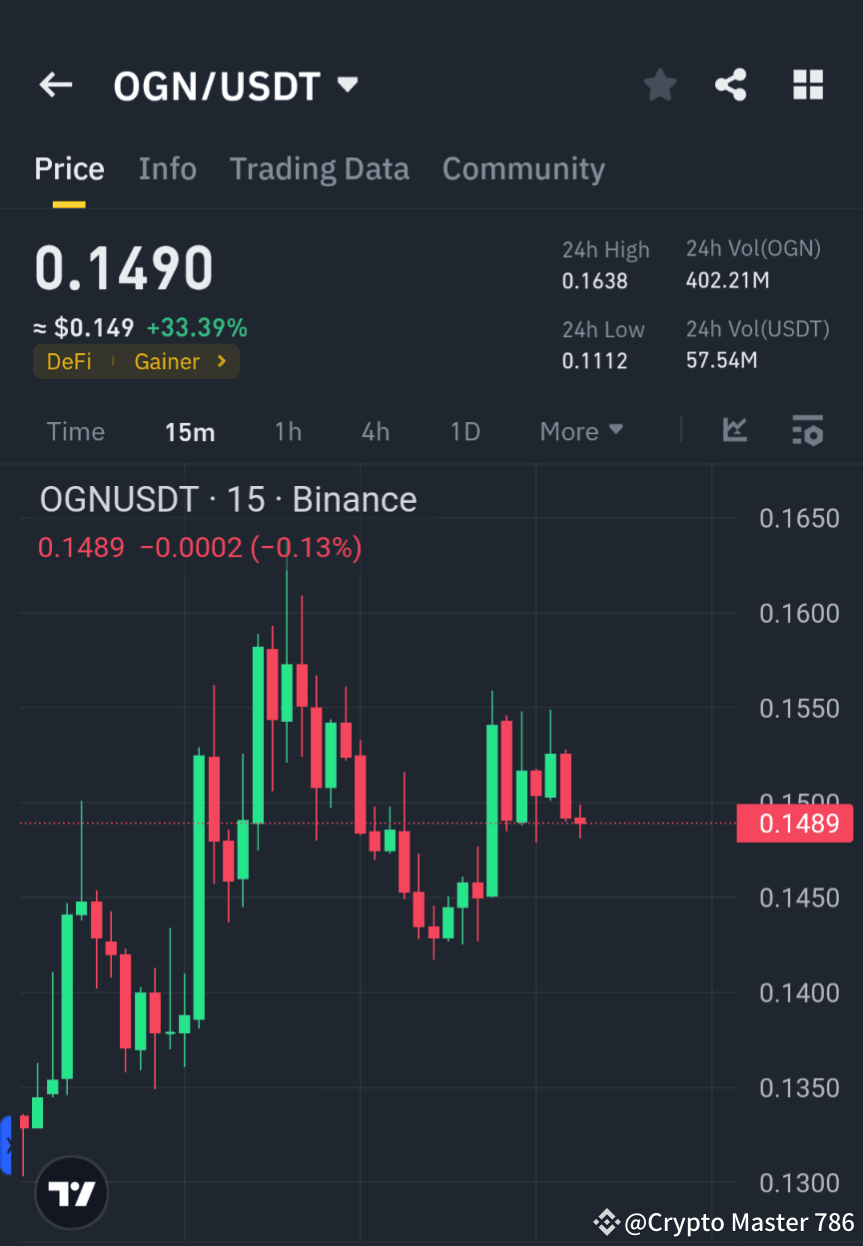The width and height of the screenshot is (863, 1246).
Task: Click the TradingView logo on the chart
Action: [x=70, y=1192]
